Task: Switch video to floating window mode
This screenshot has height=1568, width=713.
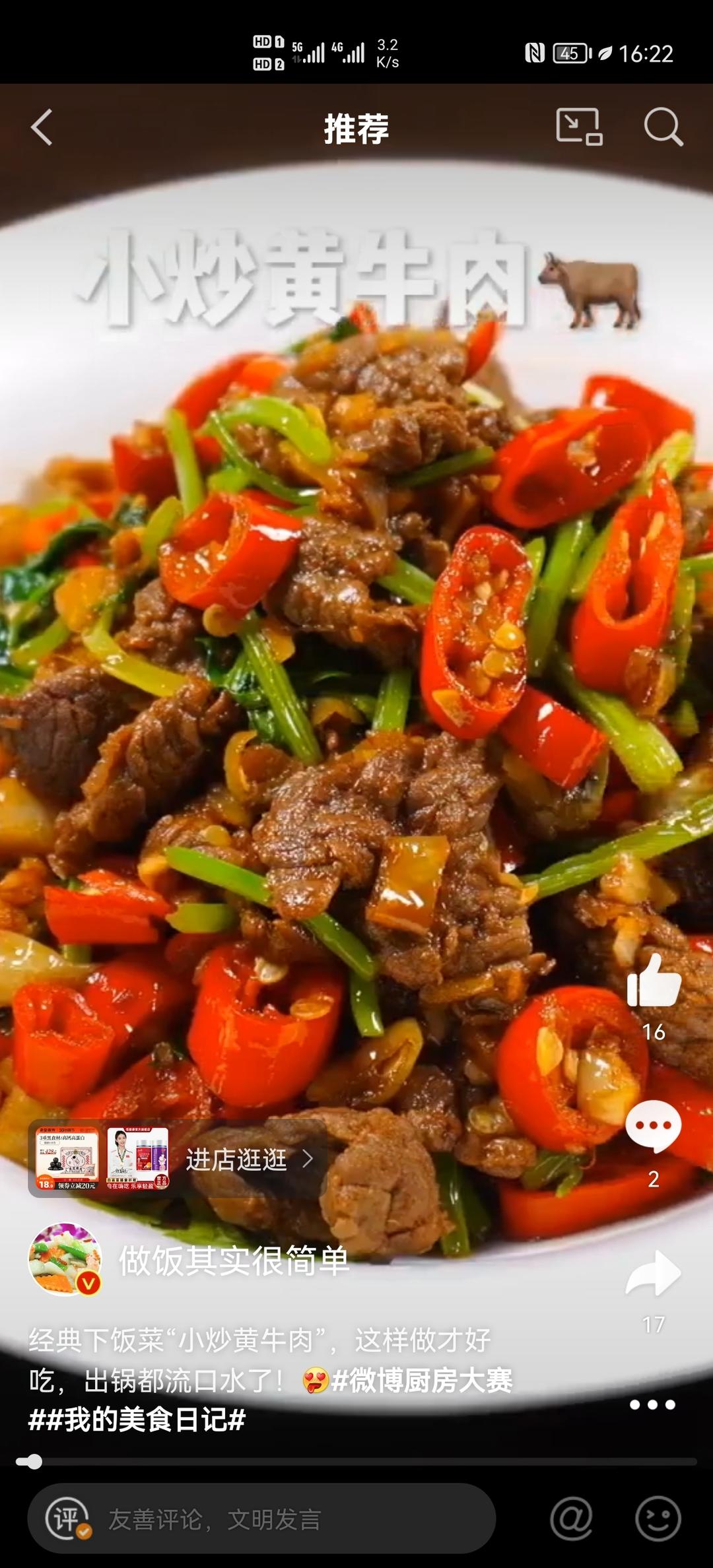Action: click(x=578, y=126)
